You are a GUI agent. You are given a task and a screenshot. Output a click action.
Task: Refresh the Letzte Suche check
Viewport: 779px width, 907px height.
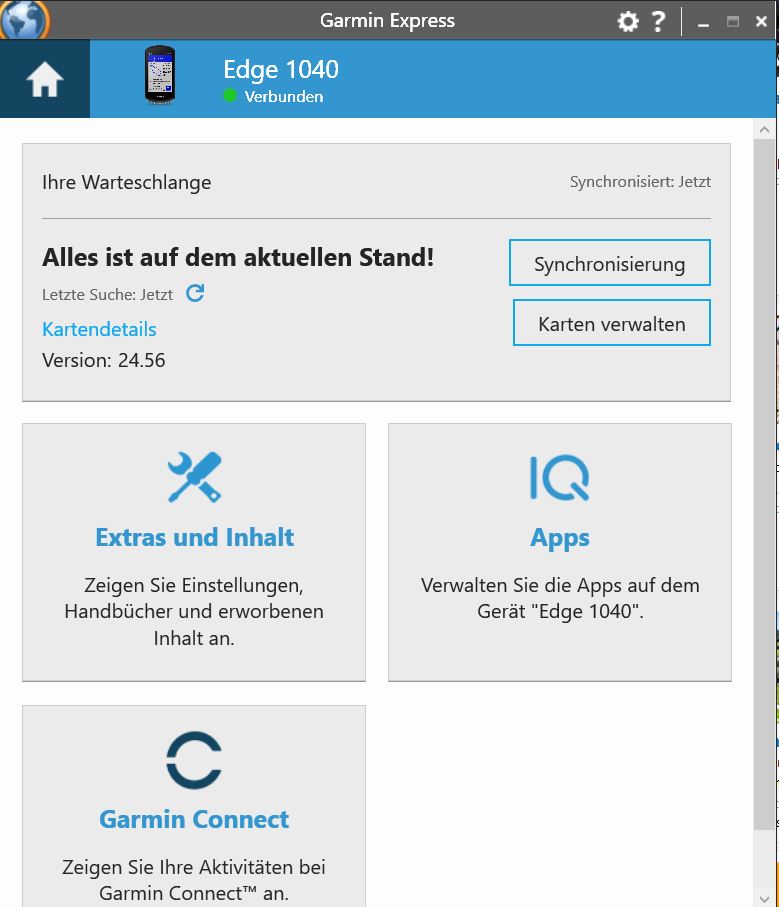[x=196, y=293]
